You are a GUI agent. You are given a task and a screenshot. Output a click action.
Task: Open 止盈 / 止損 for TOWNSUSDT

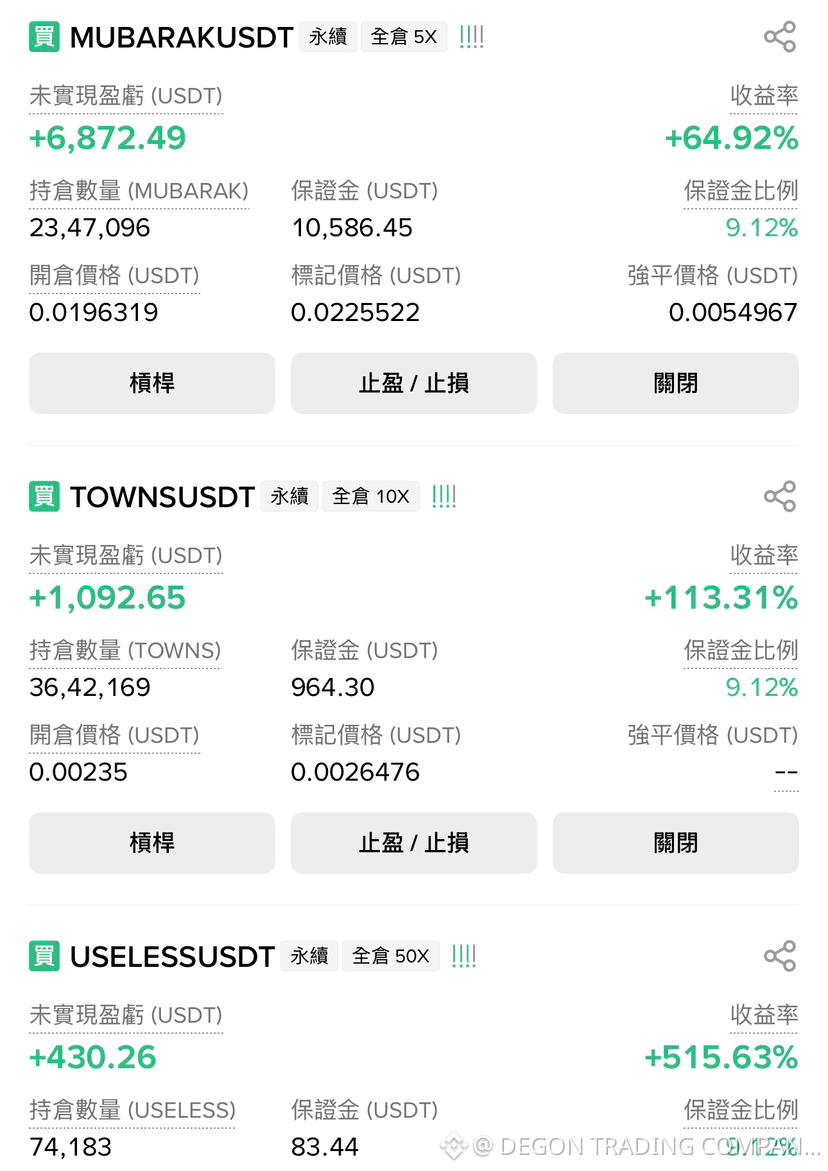[414, 842]
